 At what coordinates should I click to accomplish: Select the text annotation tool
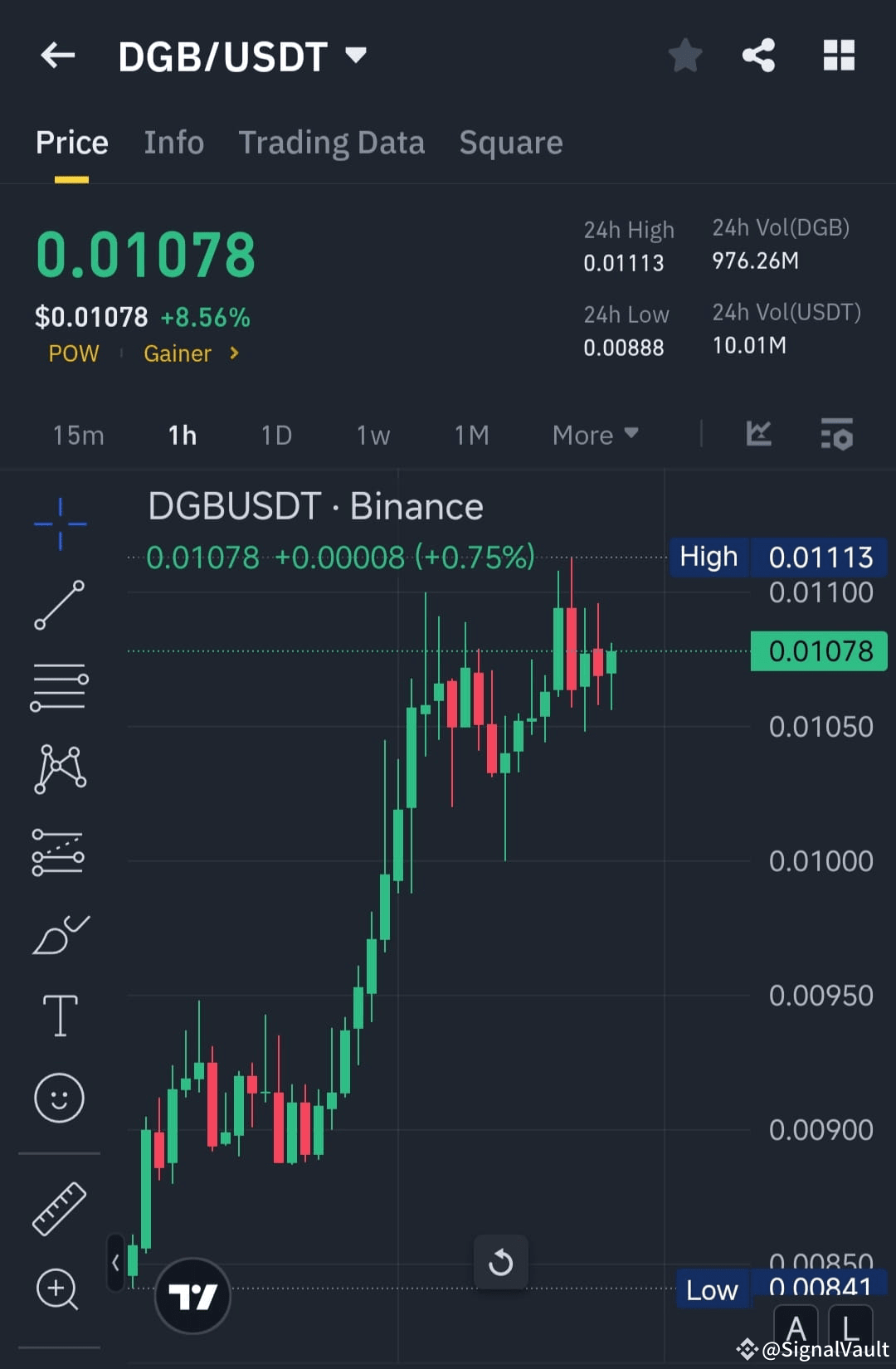(x=60, y=1015)
